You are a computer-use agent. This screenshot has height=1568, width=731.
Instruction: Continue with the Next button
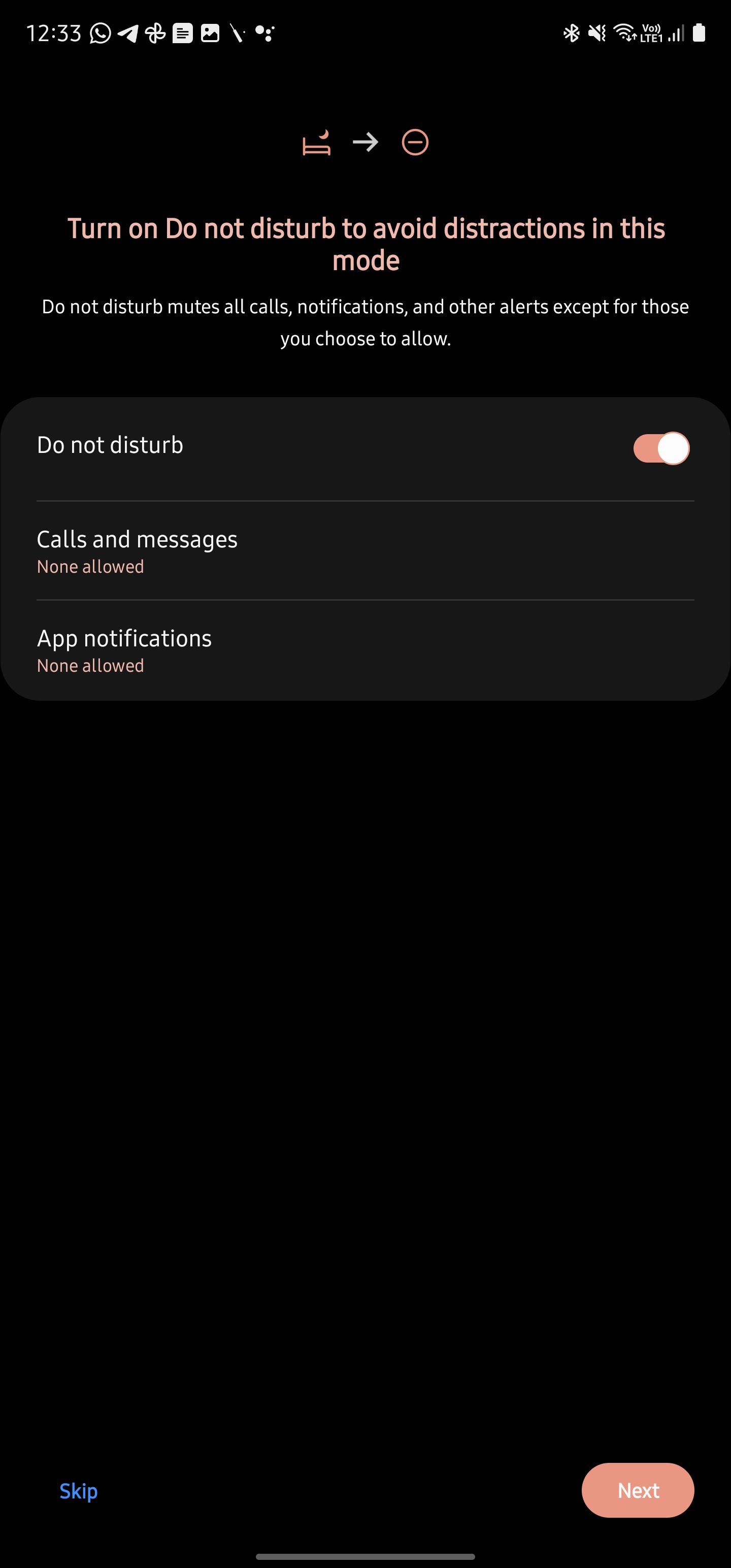point(637,1490)
